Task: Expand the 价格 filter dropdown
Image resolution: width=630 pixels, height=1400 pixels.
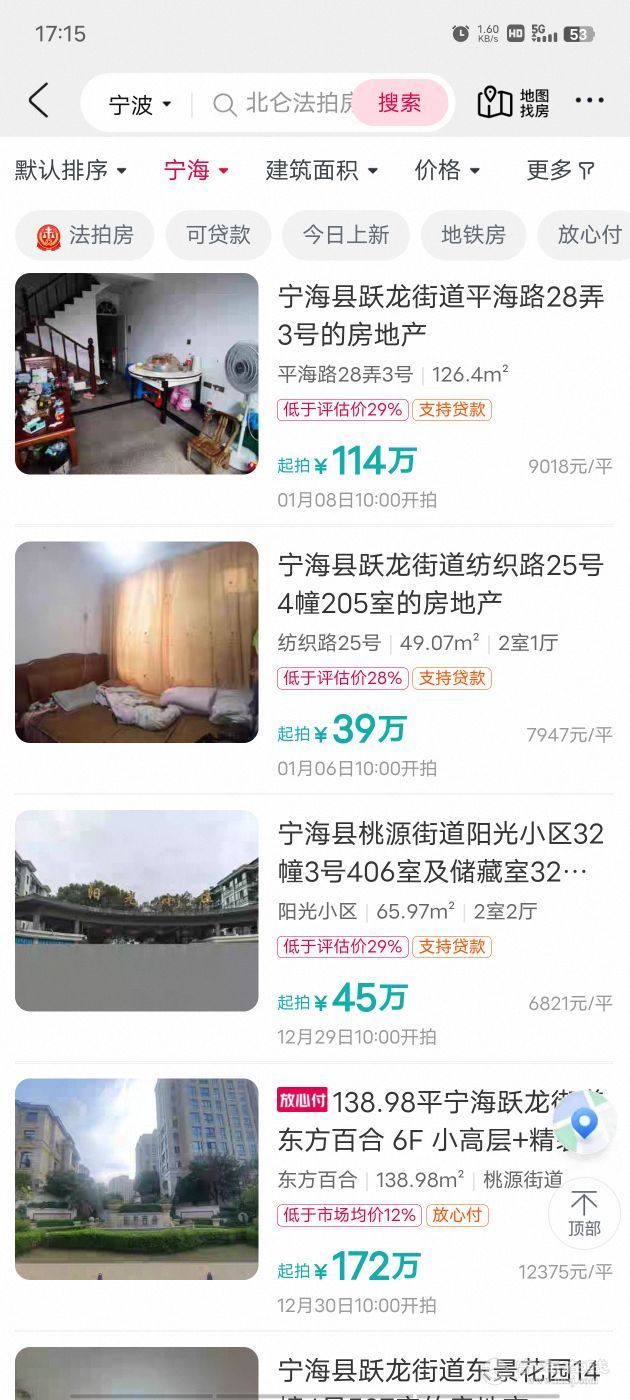Action: click(x=447, y=171)
